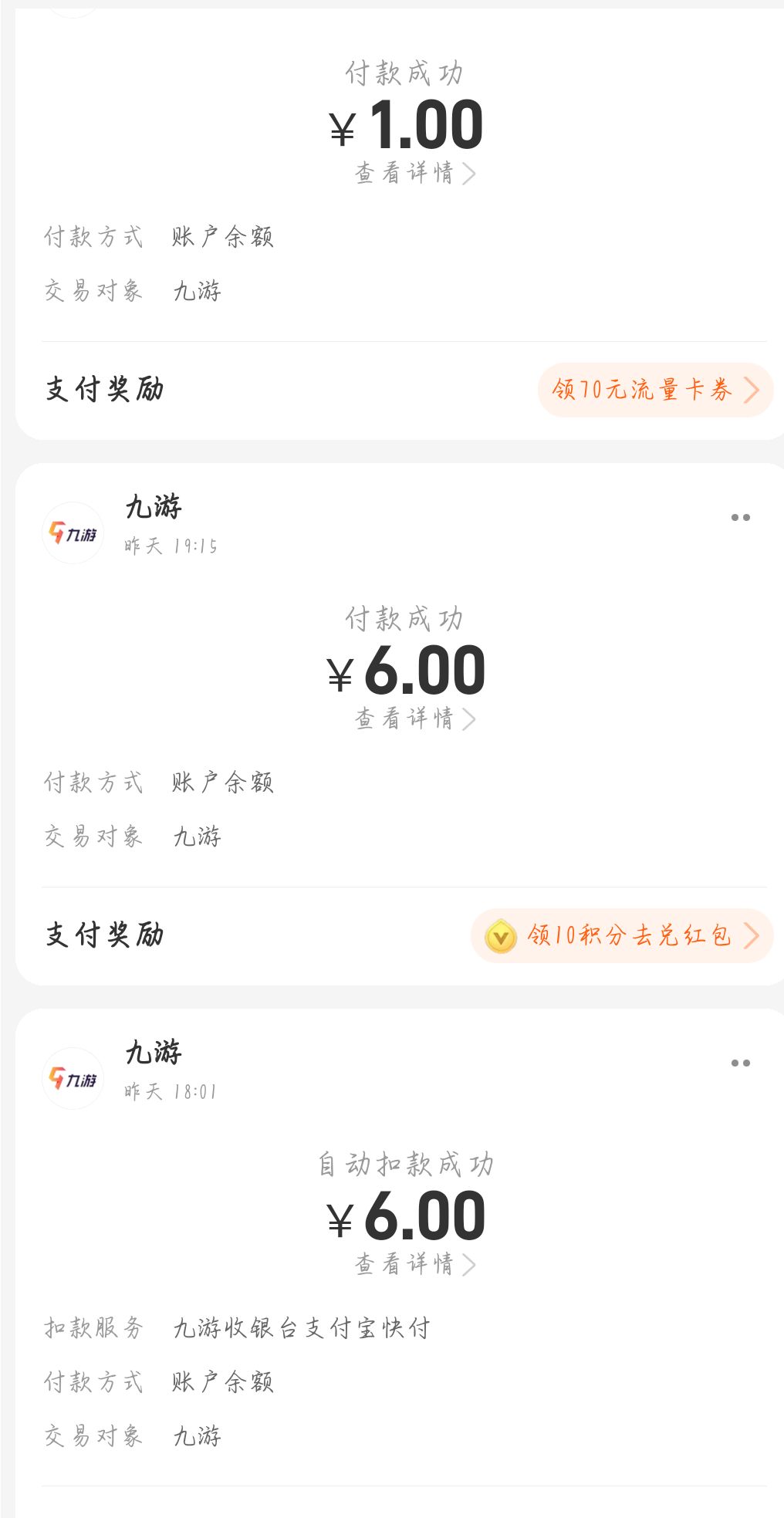Open 九游 avatar on the 18:01 card
This screenshot has width=784, height=1518.
click(x=73, y=1079)
